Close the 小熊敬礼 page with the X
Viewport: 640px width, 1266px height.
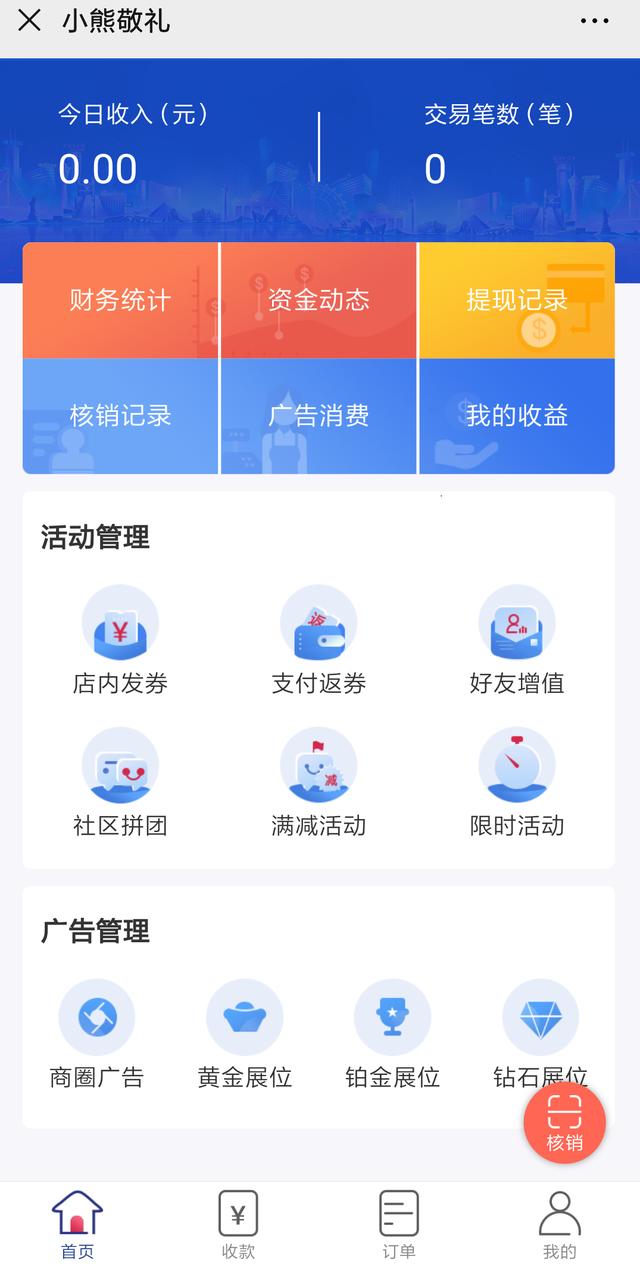point(30,20)
